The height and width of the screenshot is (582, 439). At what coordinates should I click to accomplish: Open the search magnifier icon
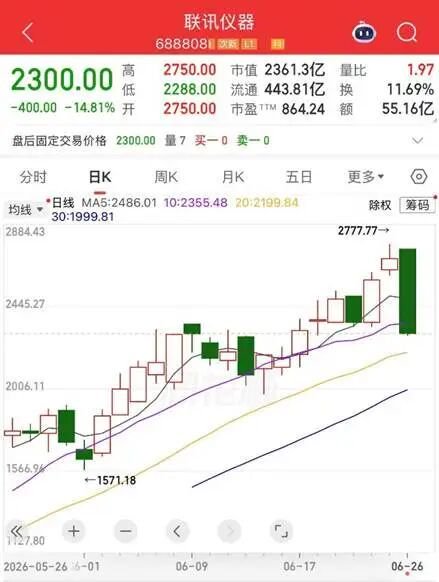(407, 33)
